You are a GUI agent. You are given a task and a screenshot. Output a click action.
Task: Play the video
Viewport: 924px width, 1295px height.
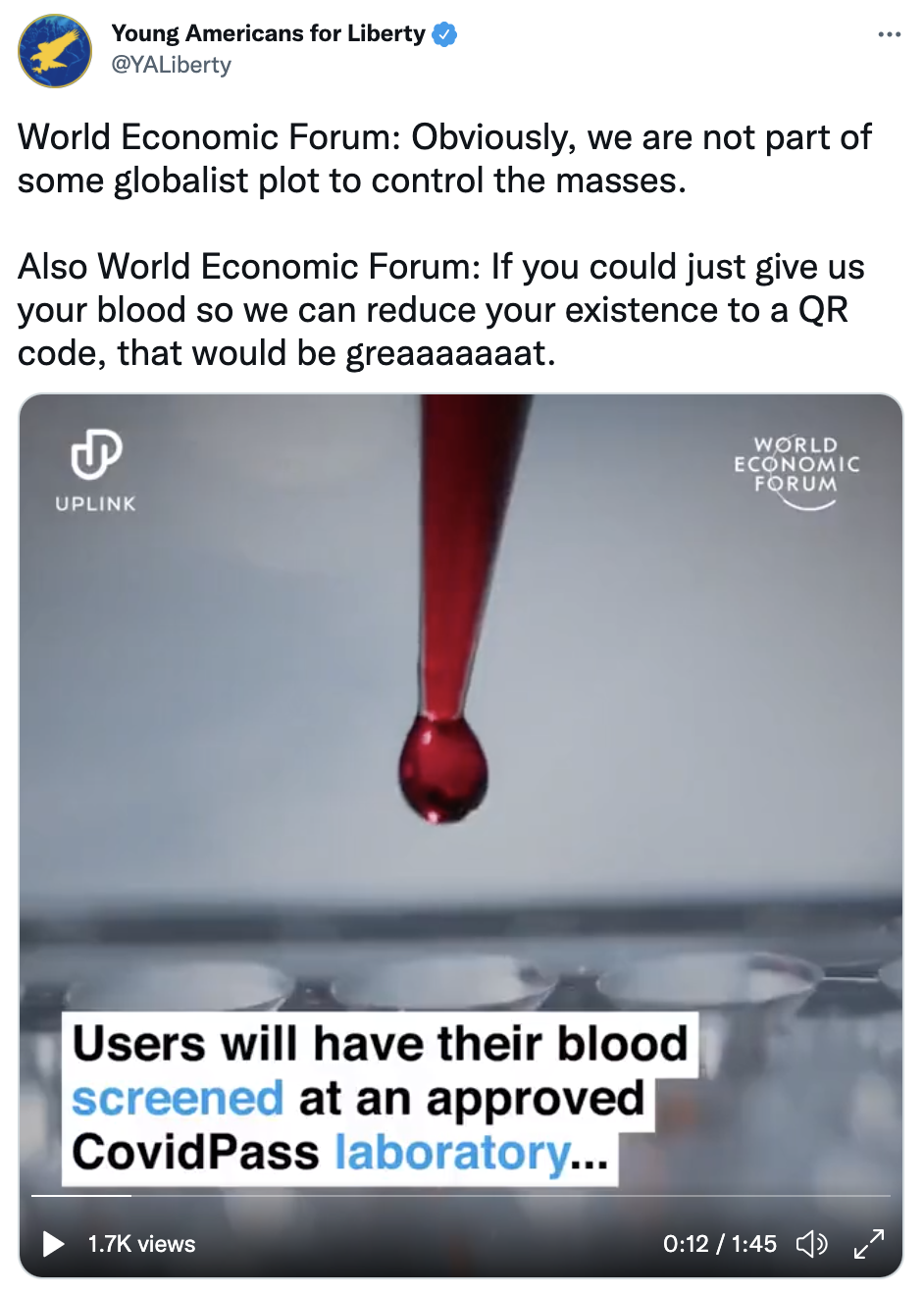point(53,1244)
